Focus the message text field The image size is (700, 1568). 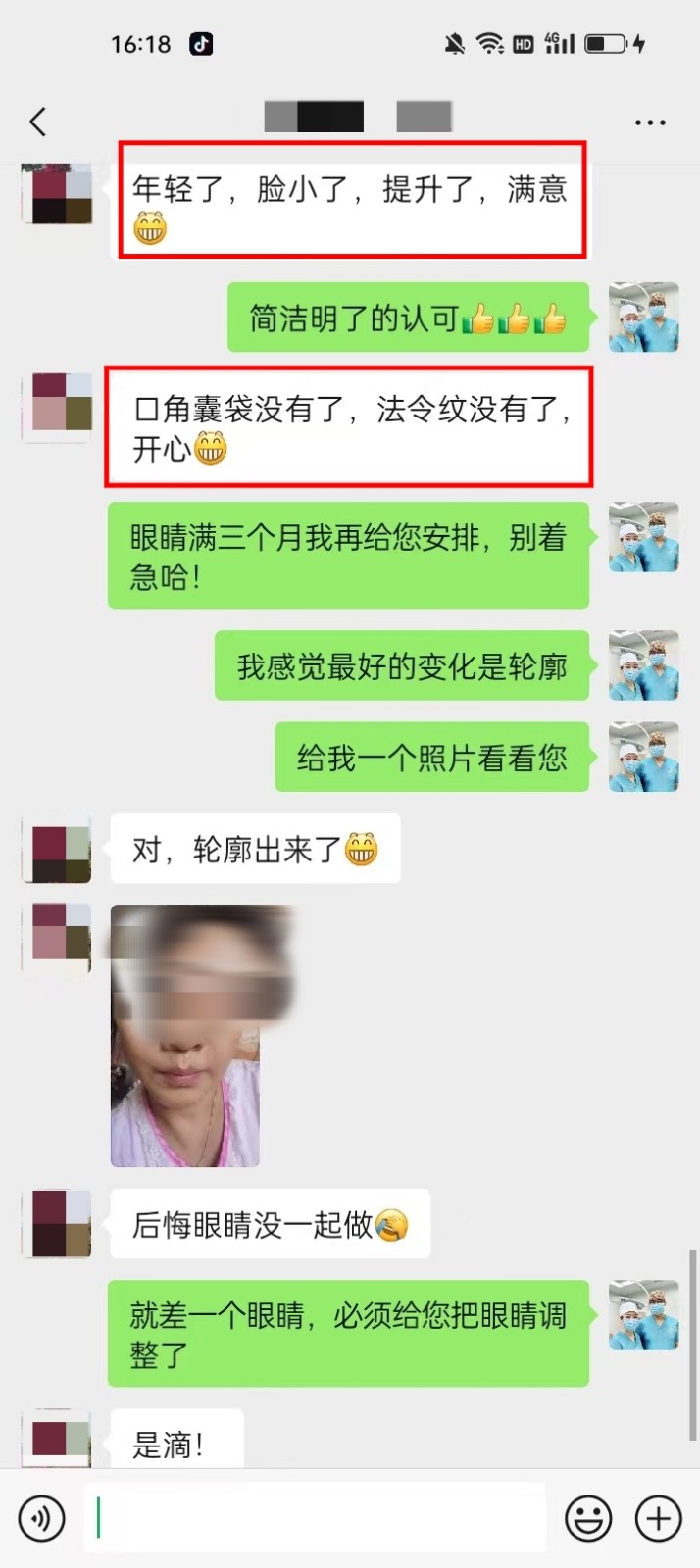tap(314, 1518)
